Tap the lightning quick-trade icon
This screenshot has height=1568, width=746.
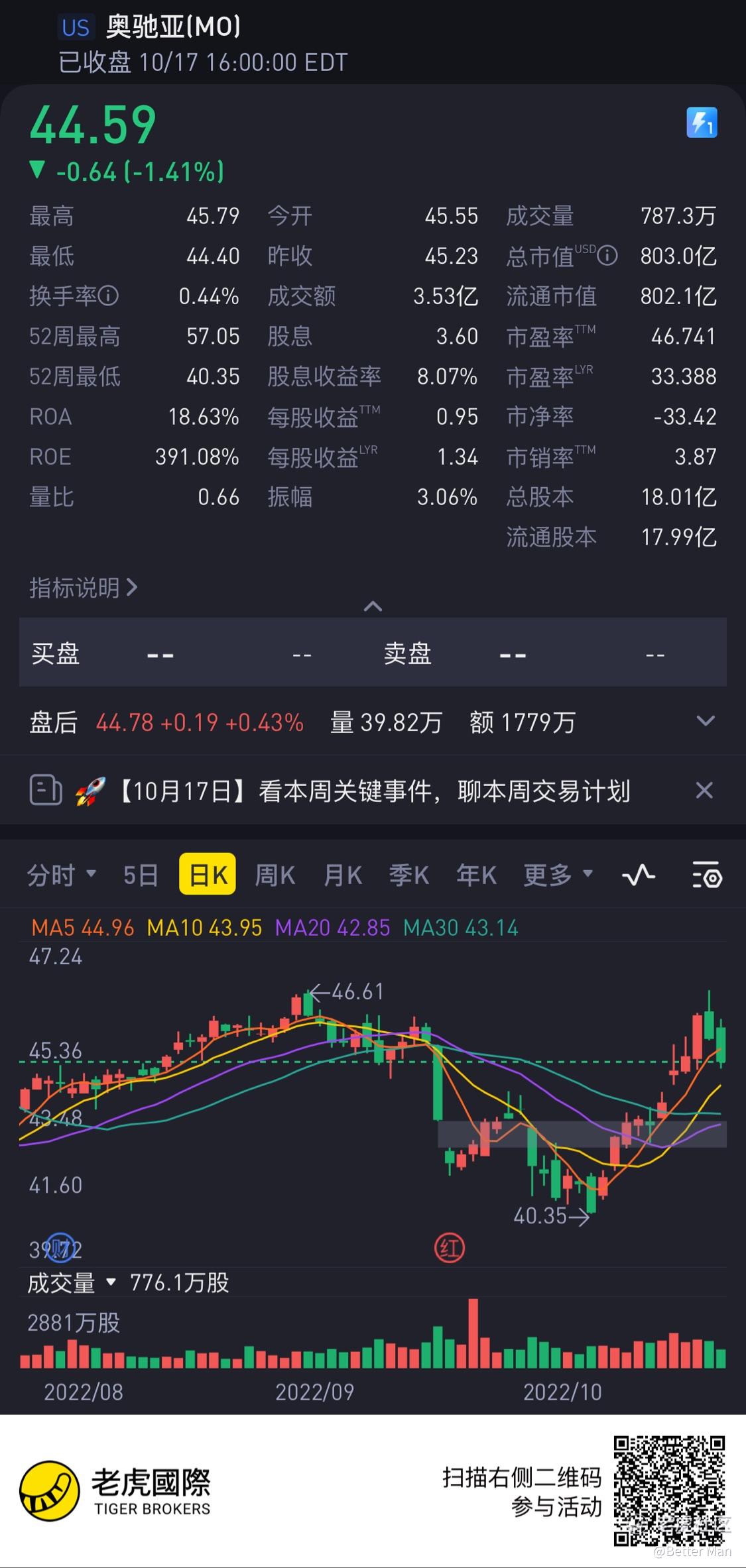point(702,123)
